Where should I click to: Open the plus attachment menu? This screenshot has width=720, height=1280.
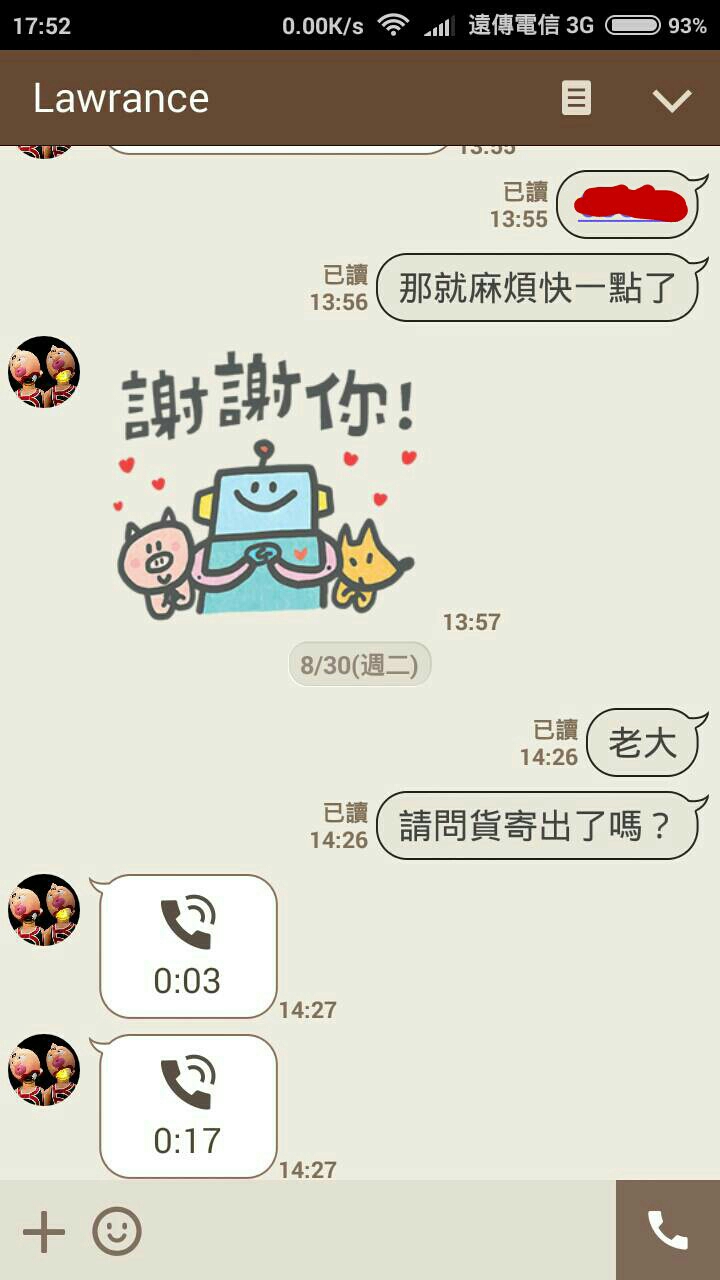pos(44,1231)
